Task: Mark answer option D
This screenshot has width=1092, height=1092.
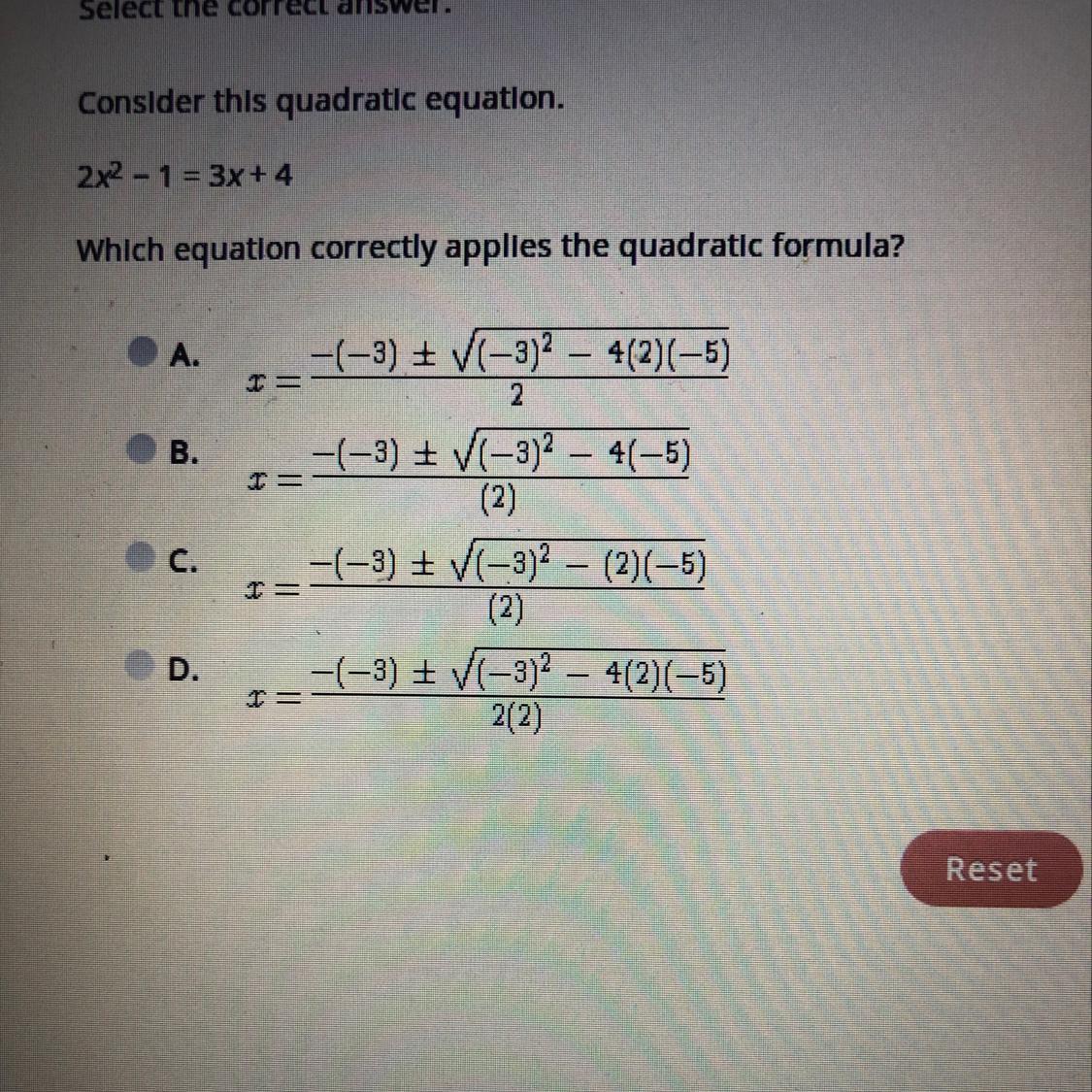Action: tap(141, 664)
